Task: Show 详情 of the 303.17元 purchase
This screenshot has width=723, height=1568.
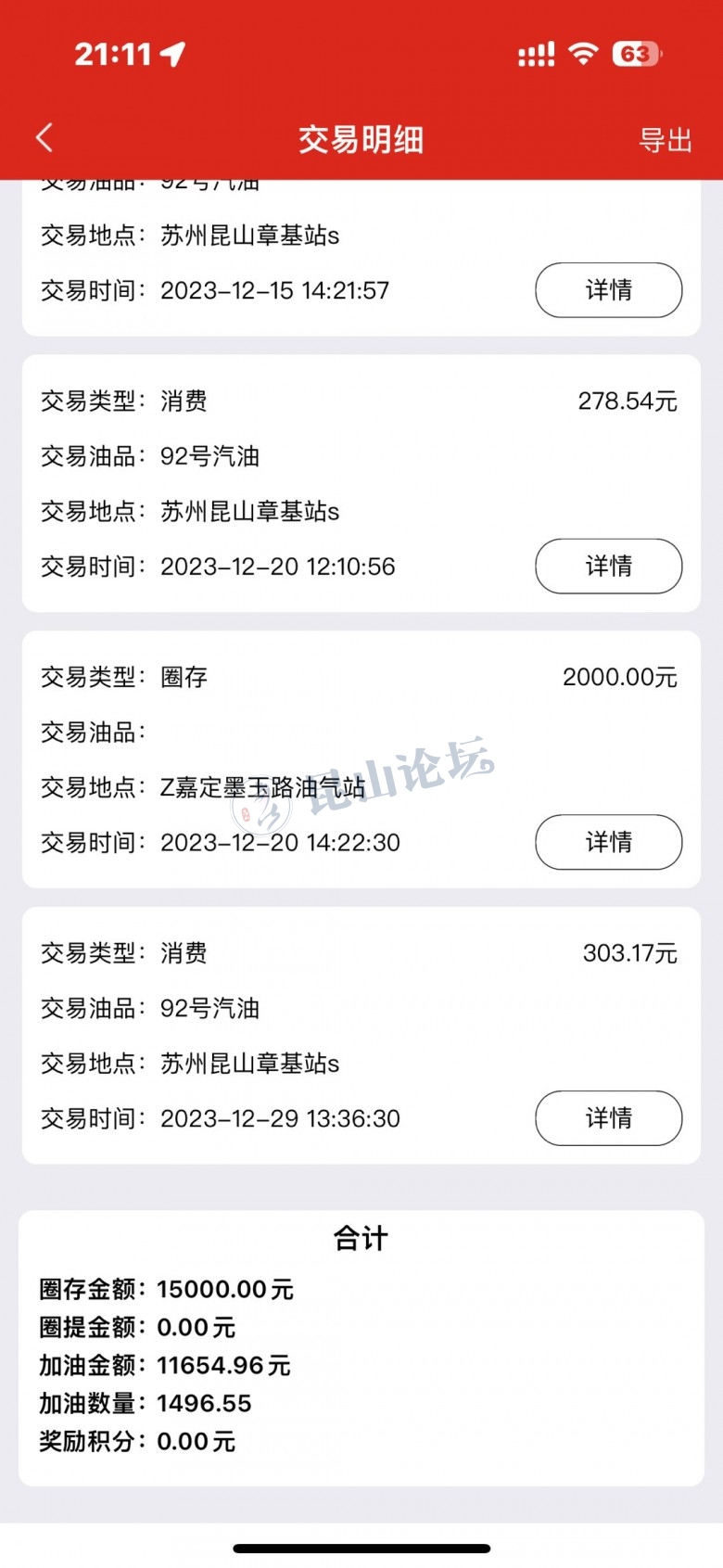Action: [608, 1117]
